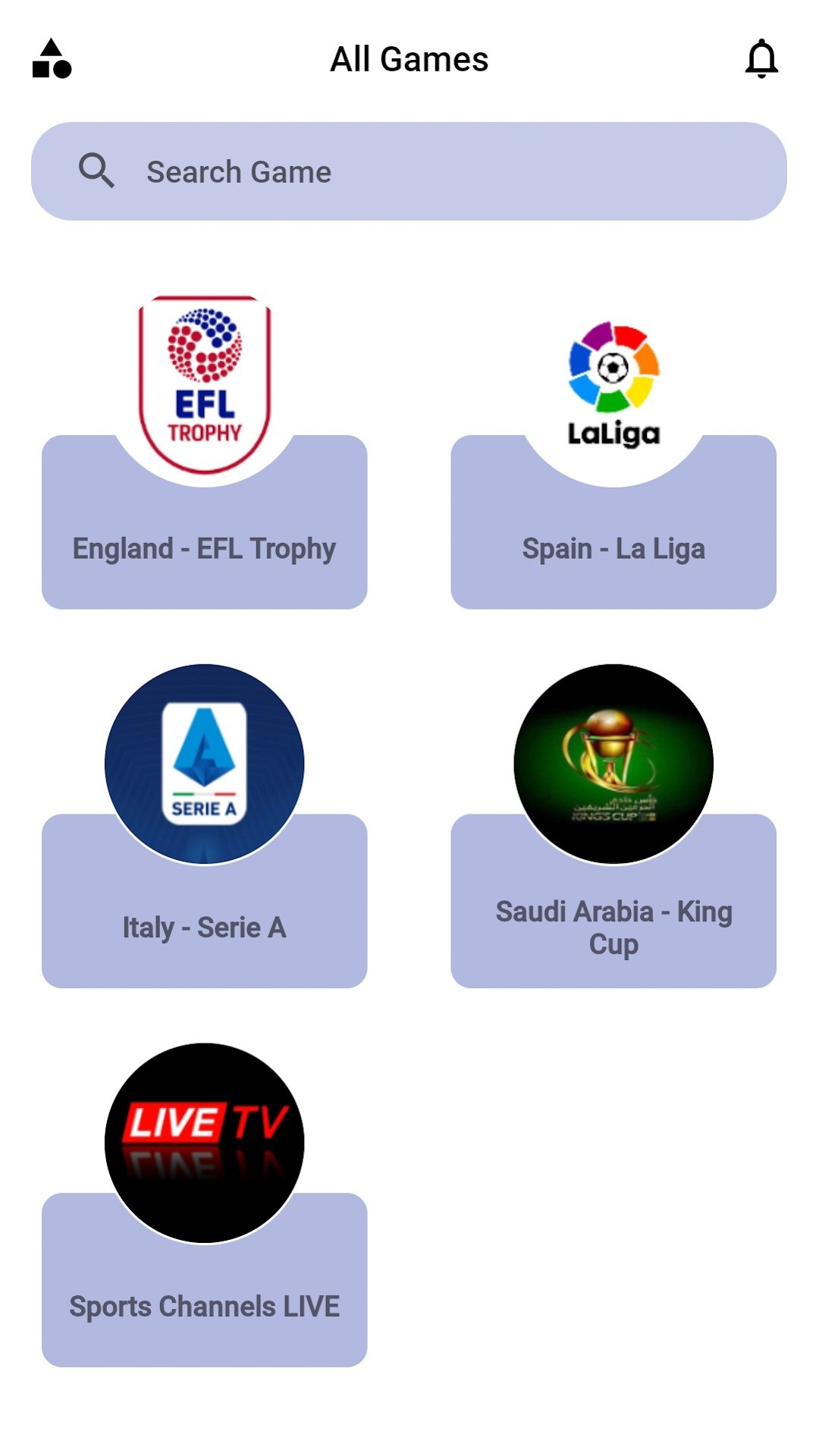The image size is (819, 1456).
Task: Open the England - EFL Trophy card
Action: coord(204,523)
